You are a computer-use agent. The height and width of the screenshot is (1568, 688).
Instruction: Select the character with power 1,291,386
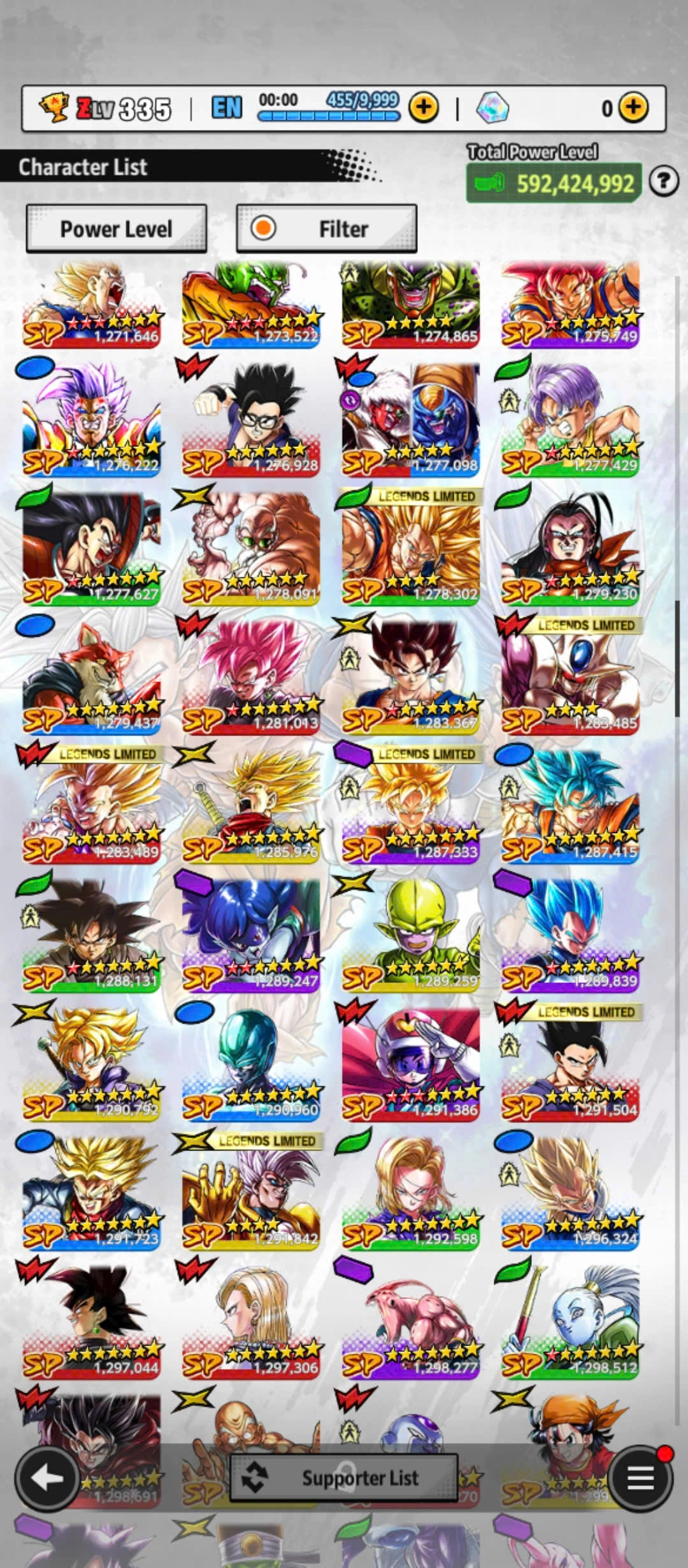coord(411,1064)
